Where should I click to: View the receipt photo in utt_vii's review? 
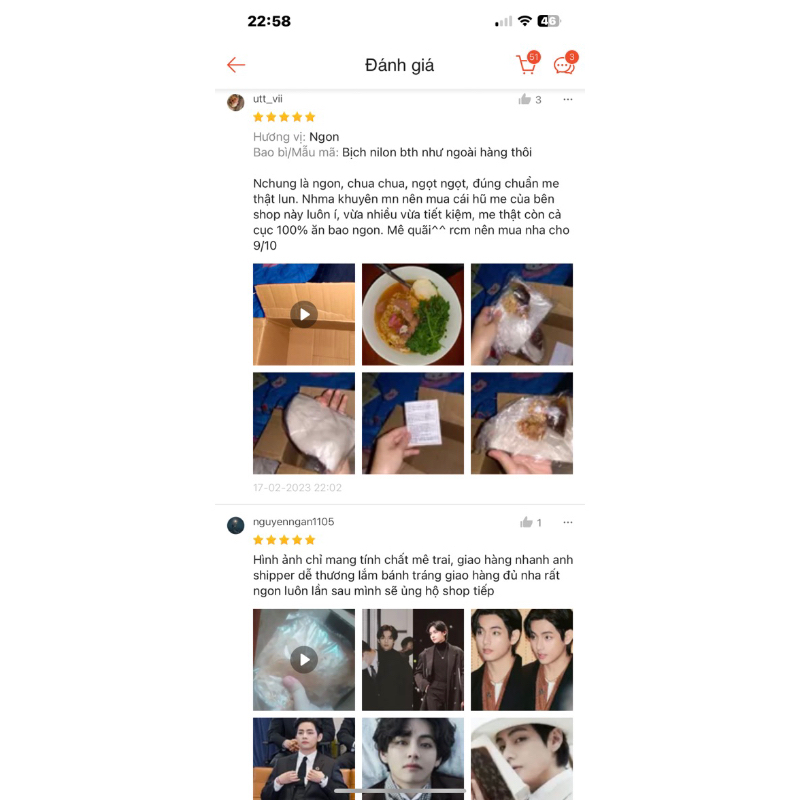point(412,423)
